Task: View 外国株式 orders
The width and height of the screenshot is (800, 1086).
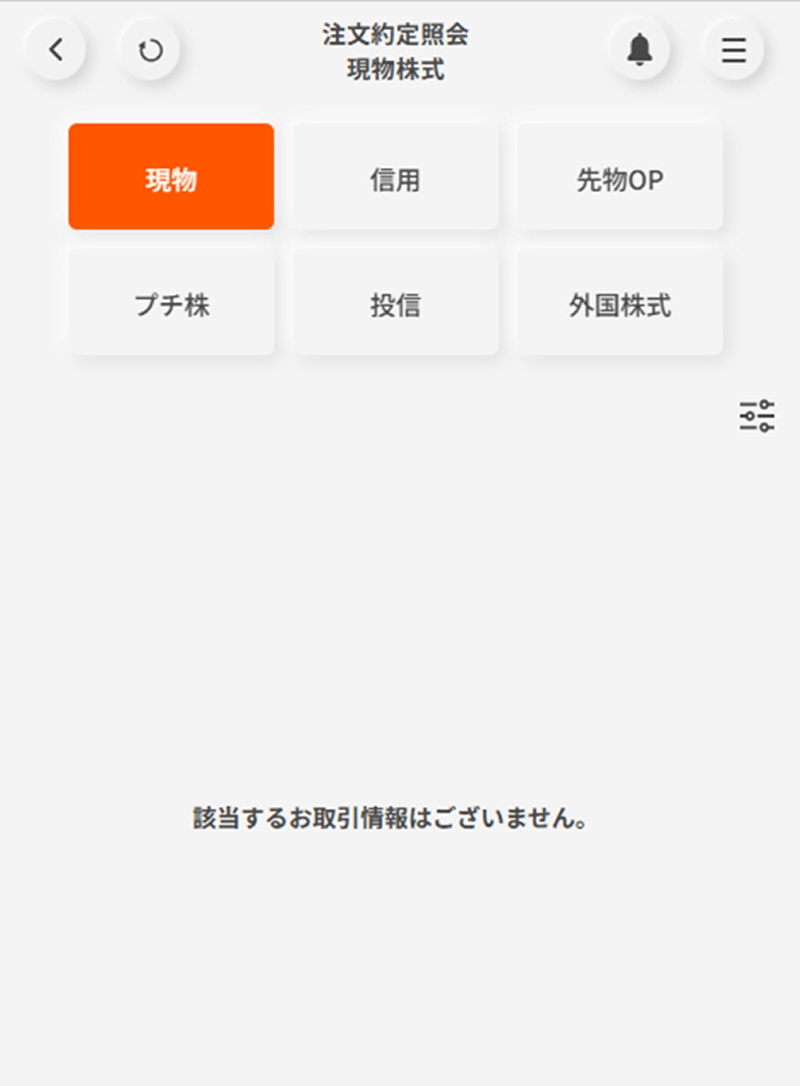Action: point(620,304)
